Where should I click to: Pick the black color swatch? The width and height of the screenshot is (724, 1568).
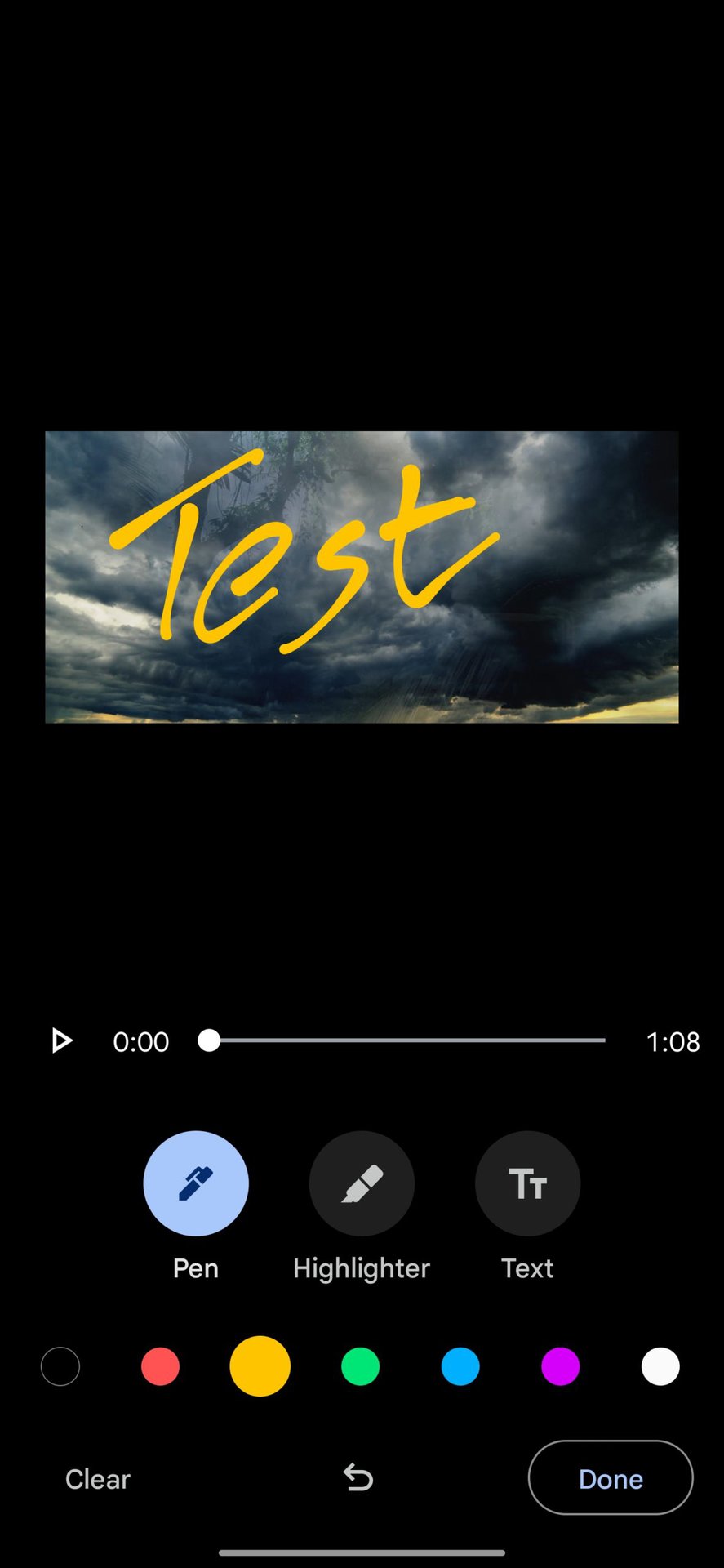(x=60, y=1366)
